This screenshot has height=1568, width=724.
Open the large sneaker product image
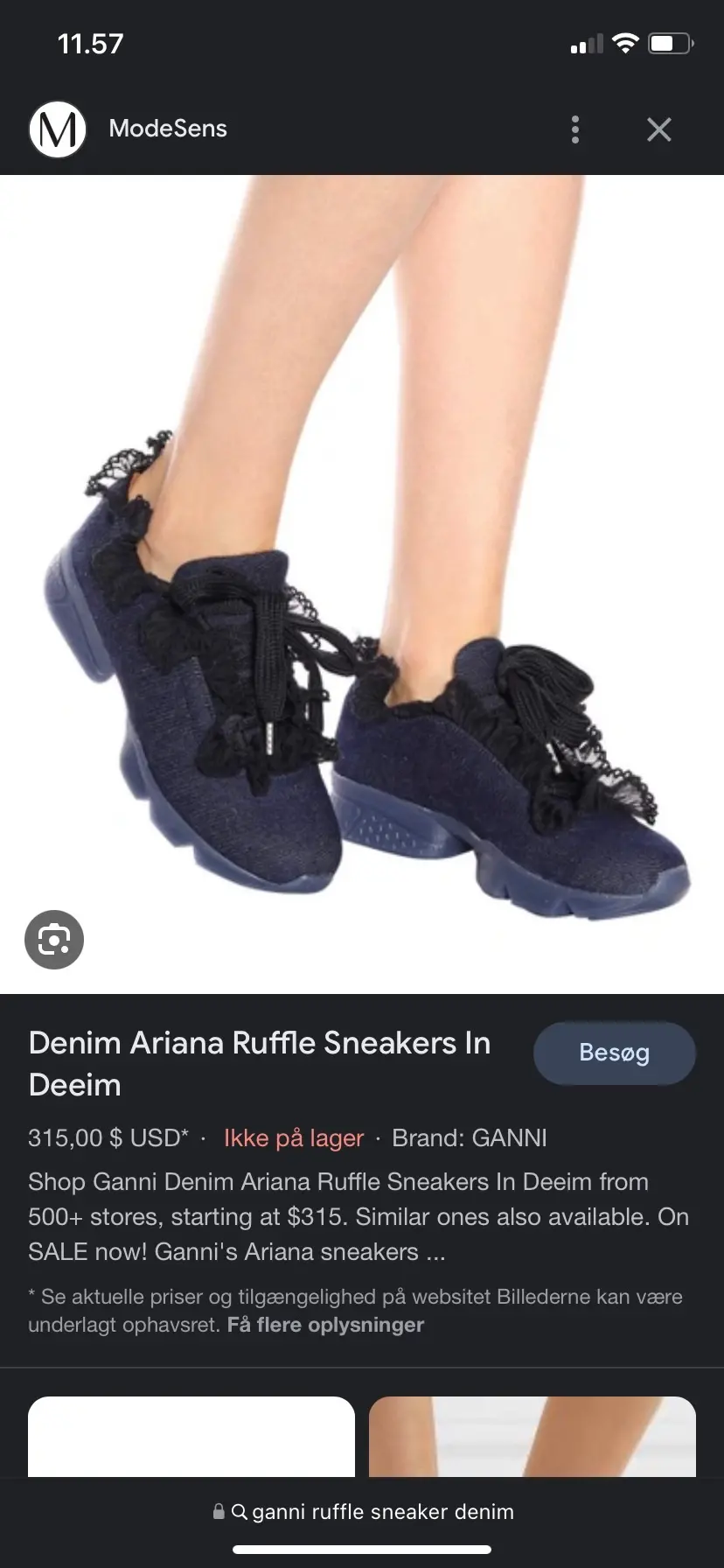[x=362, y=584]
